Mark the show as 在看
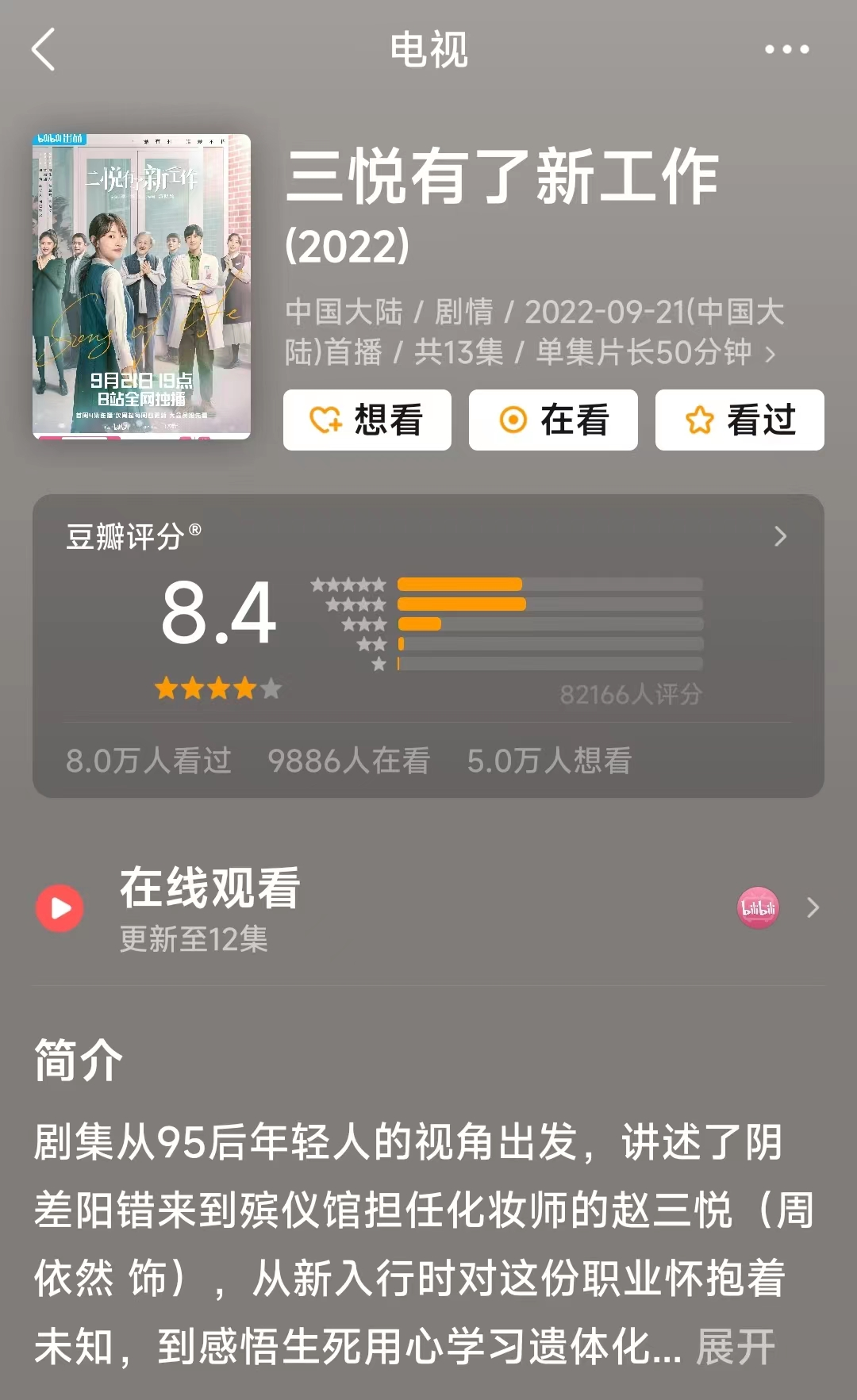857x1400 pixels. (x=553, y=420)
